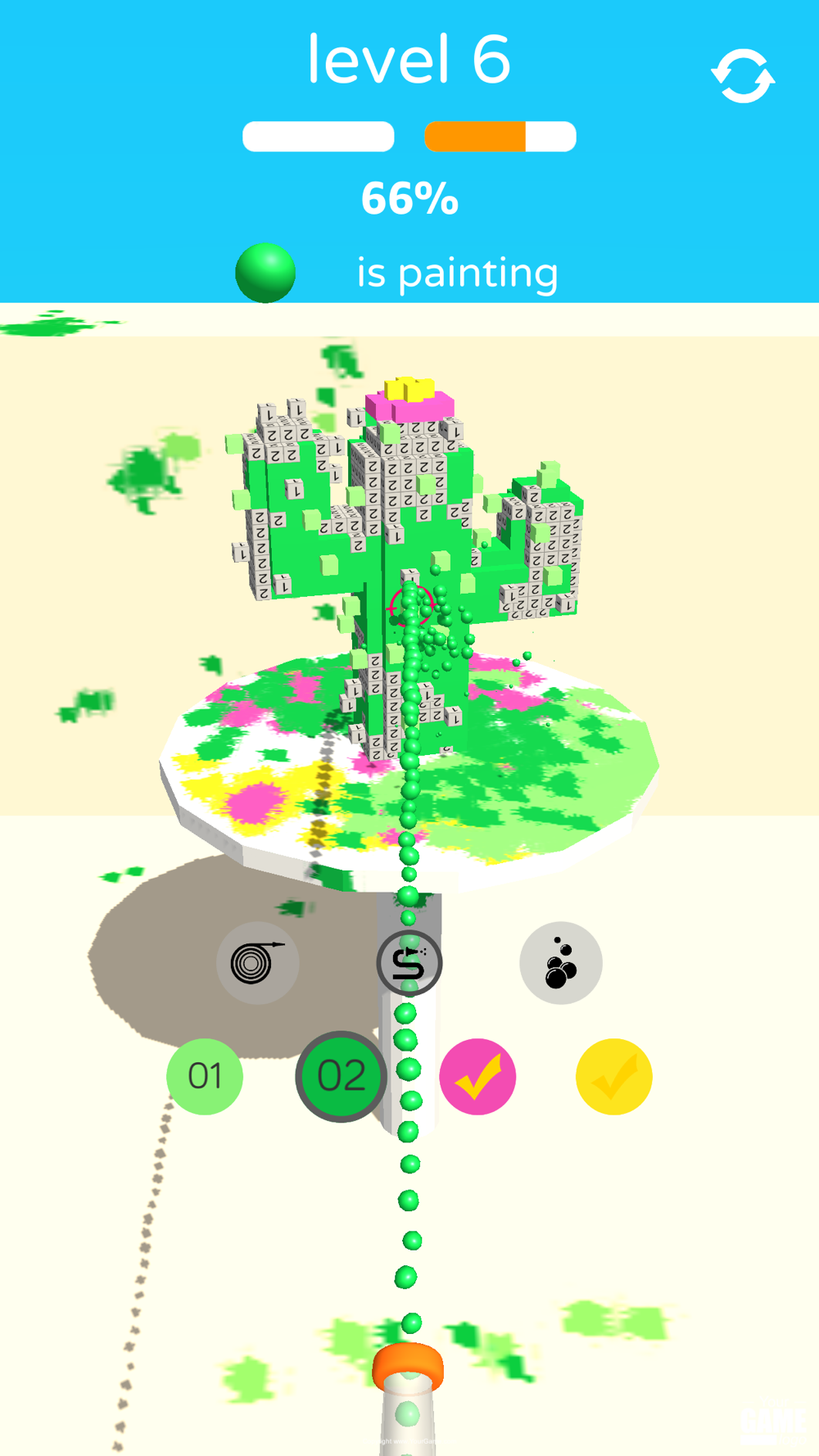Pick dark green color 02
Viewport: 819px width, 1456px height.
[342, 1076]
